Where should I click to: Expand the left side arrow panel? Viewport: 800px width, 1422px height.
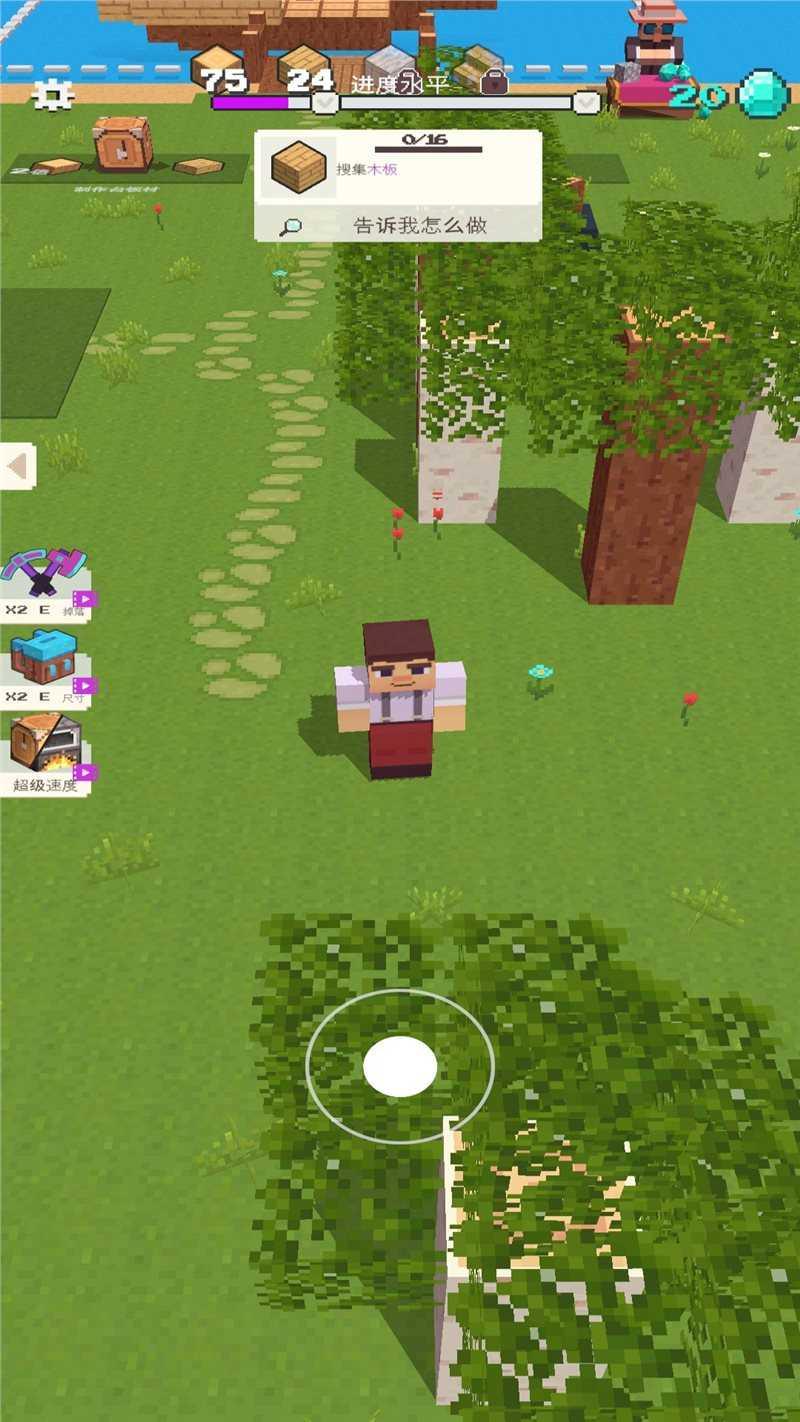coord(17,466)
